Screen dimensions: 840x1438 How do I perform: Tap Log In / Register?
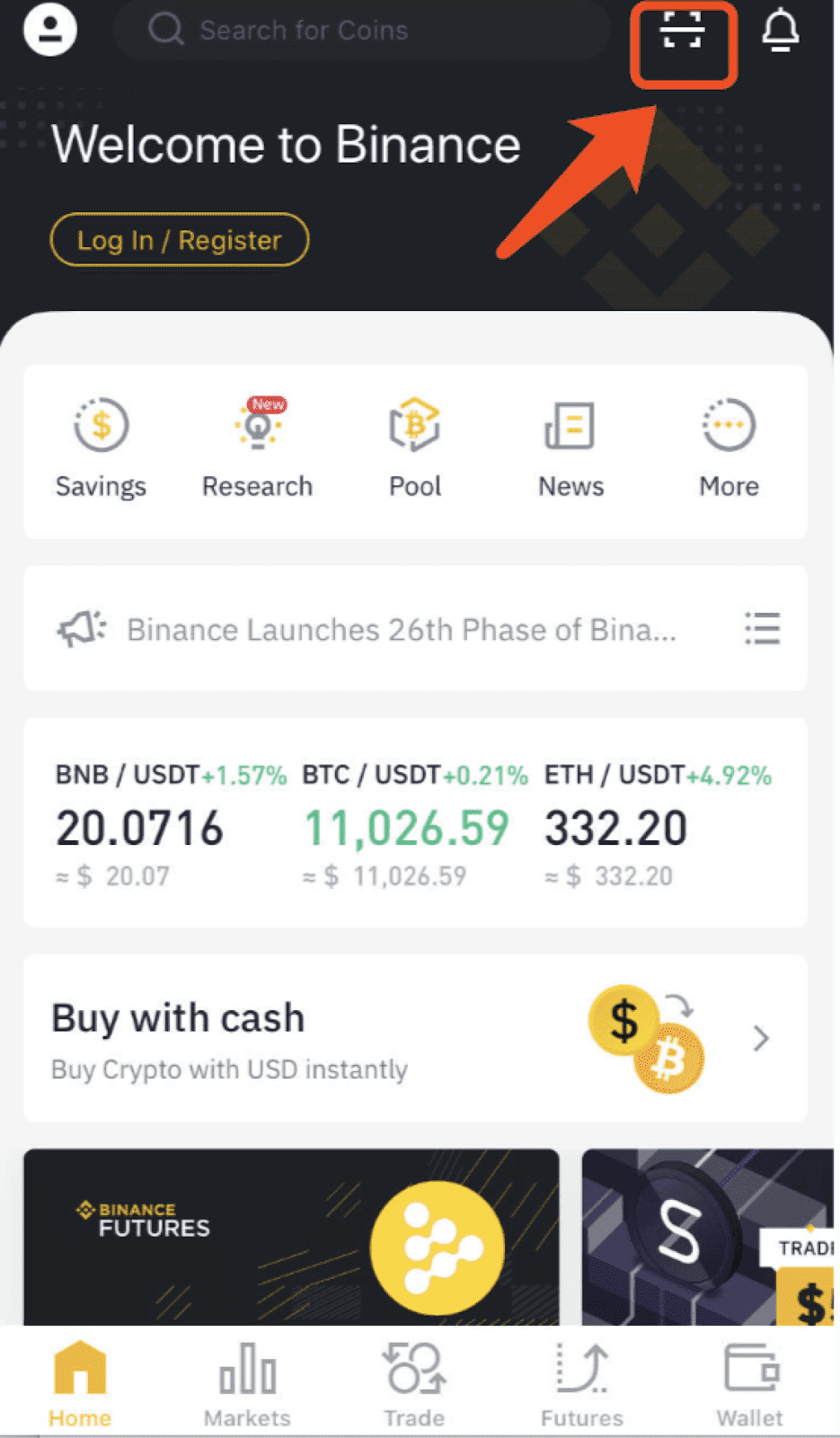coord(180,240)
